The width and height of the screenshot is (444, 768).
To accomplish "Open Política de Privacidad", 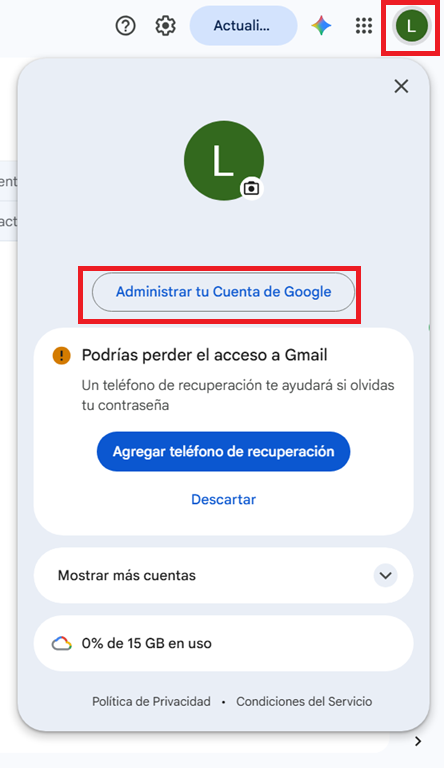I will 151,701.
